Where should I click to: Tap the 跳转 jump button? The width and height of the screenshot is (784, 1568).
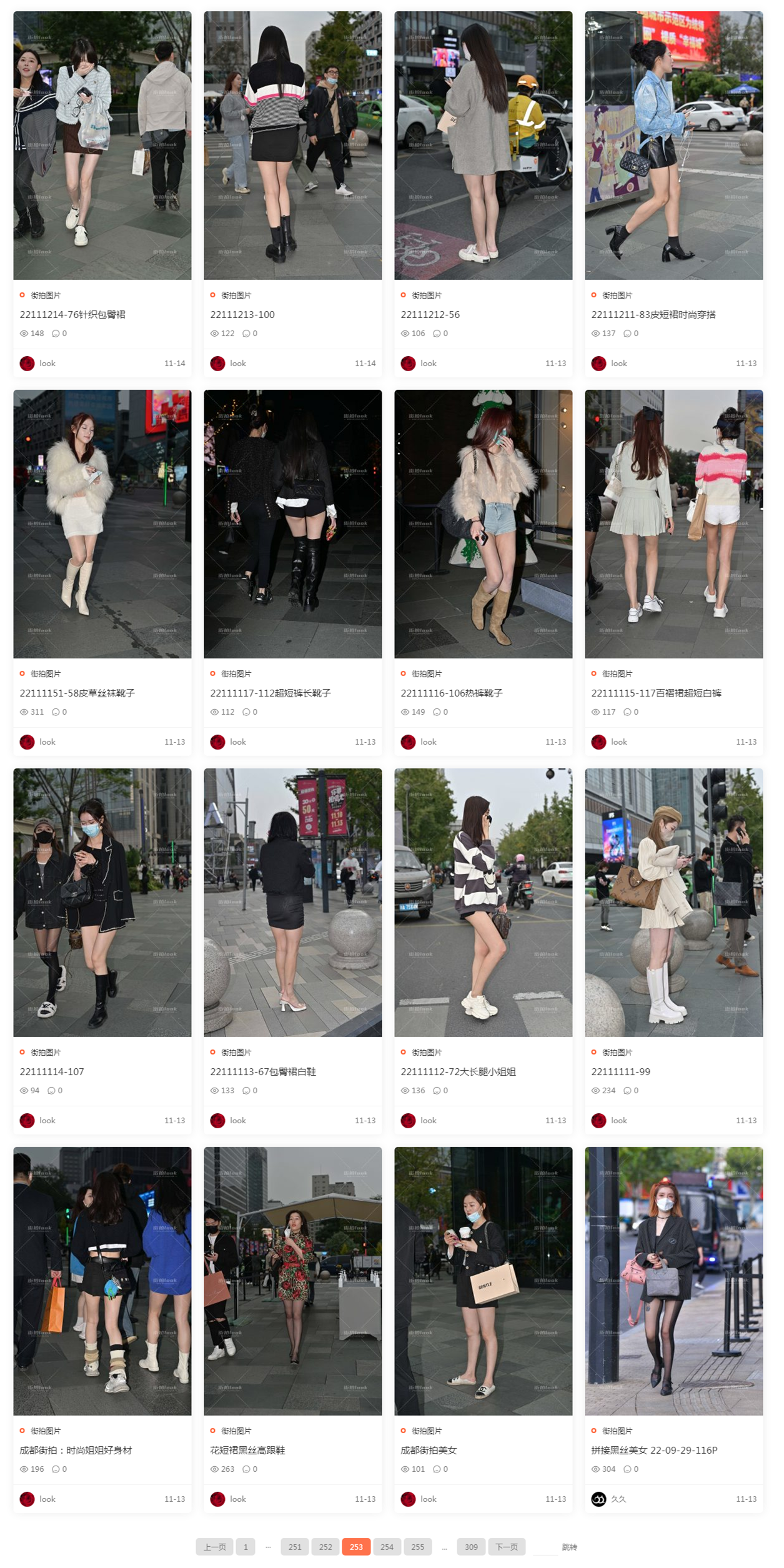(x=569, y=1547)
